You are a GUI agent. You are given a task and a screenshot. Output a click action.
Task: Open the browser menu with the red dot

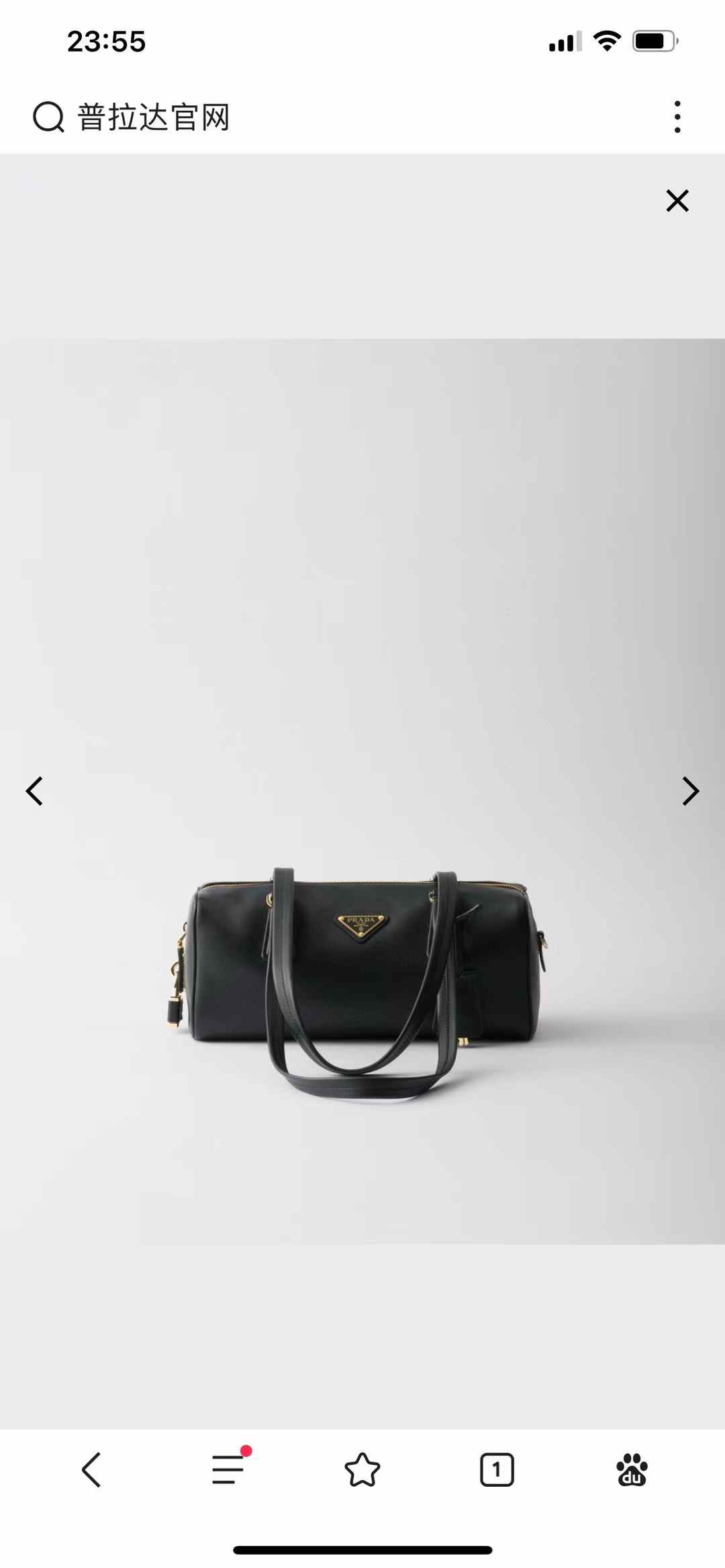pos(228,1469)
